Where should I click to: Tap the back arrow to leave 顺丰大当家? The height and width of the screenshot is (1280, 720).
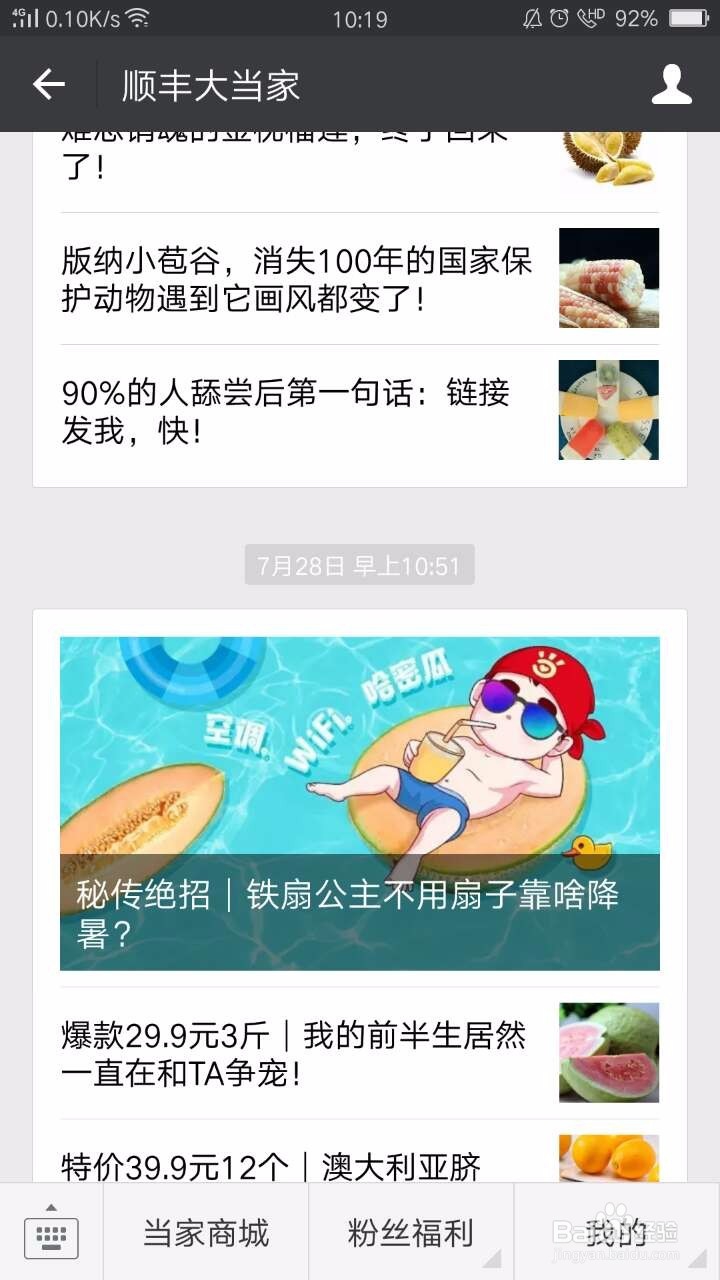pos(47,85)
